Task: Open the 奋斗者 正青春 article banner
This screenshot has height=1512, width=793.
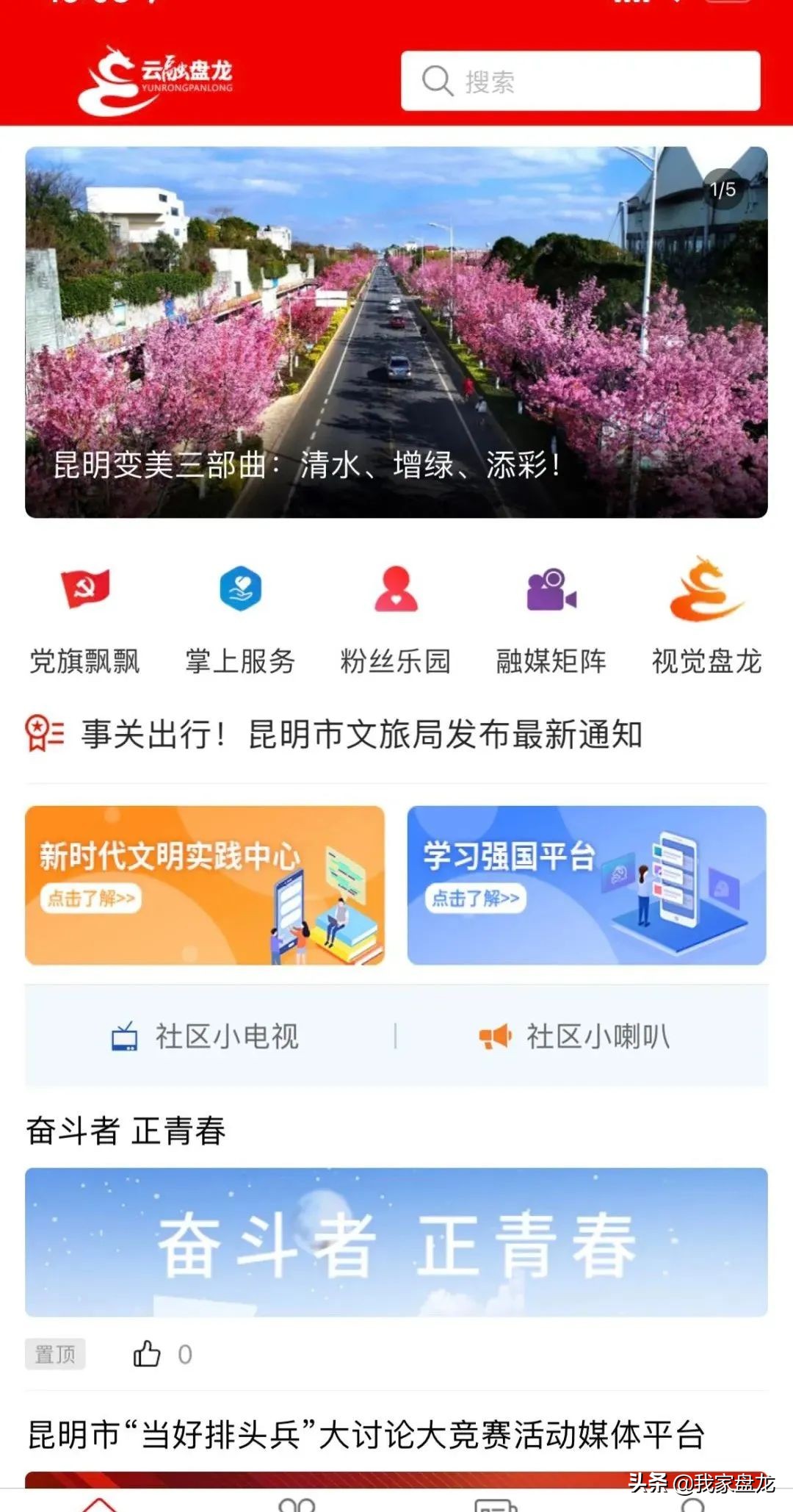Action: tap(396, 1242)
